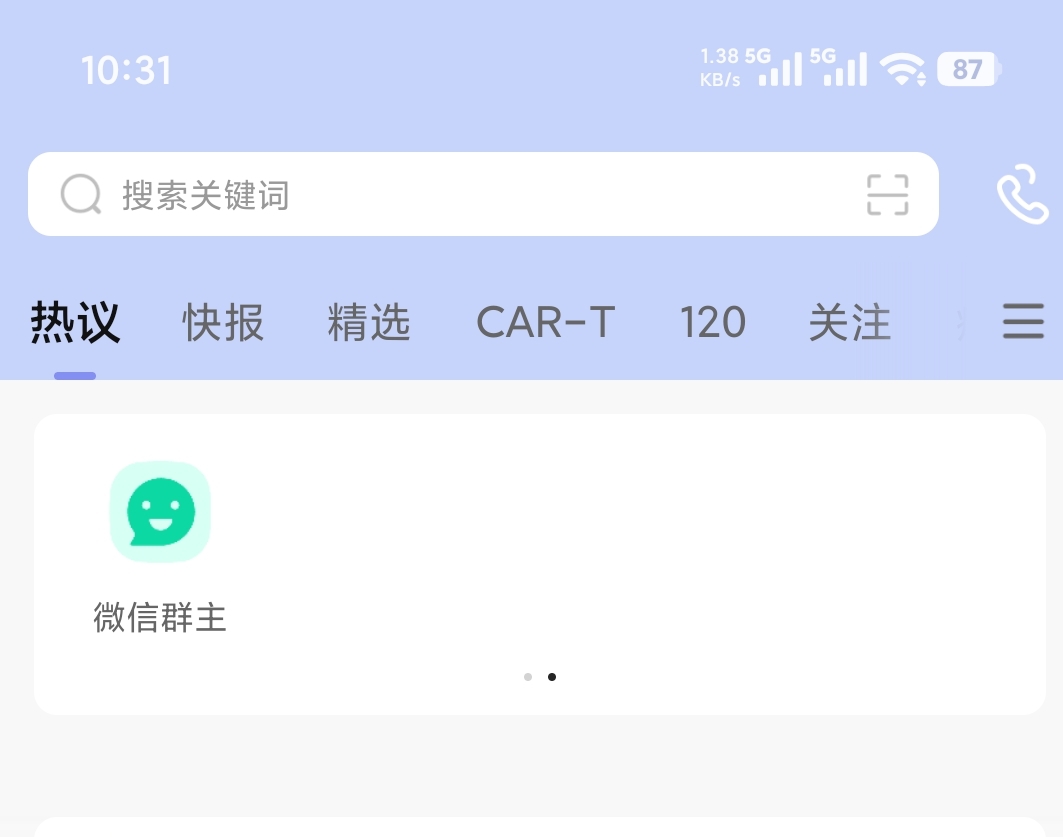Select the 热议 tab
This screenshot has width=1063, height=837.
coord(75,323)
